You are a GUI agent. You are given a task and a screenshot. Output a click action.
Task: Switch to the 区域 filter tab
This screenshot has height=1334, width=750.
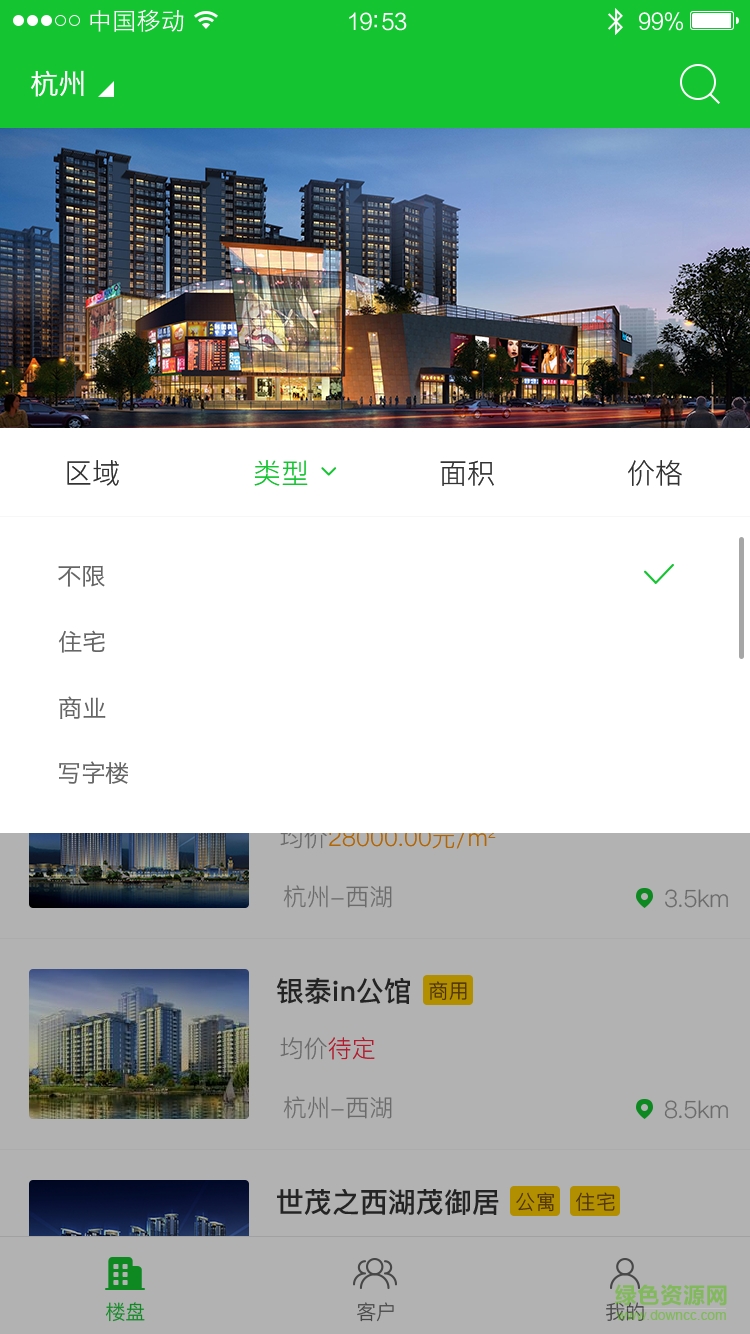93,473
